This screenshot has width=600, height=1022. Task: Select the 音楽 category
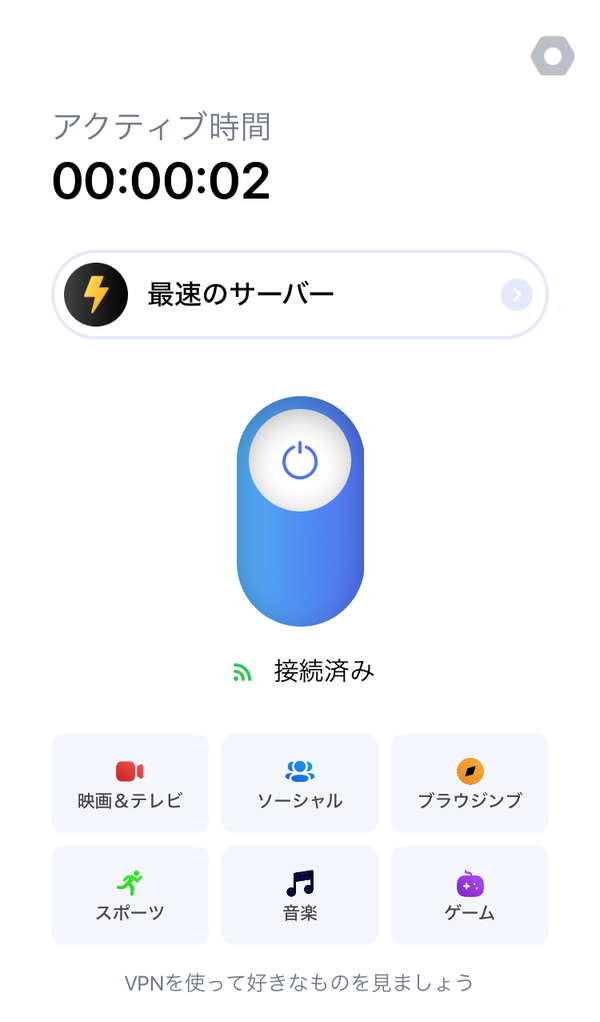300,896
